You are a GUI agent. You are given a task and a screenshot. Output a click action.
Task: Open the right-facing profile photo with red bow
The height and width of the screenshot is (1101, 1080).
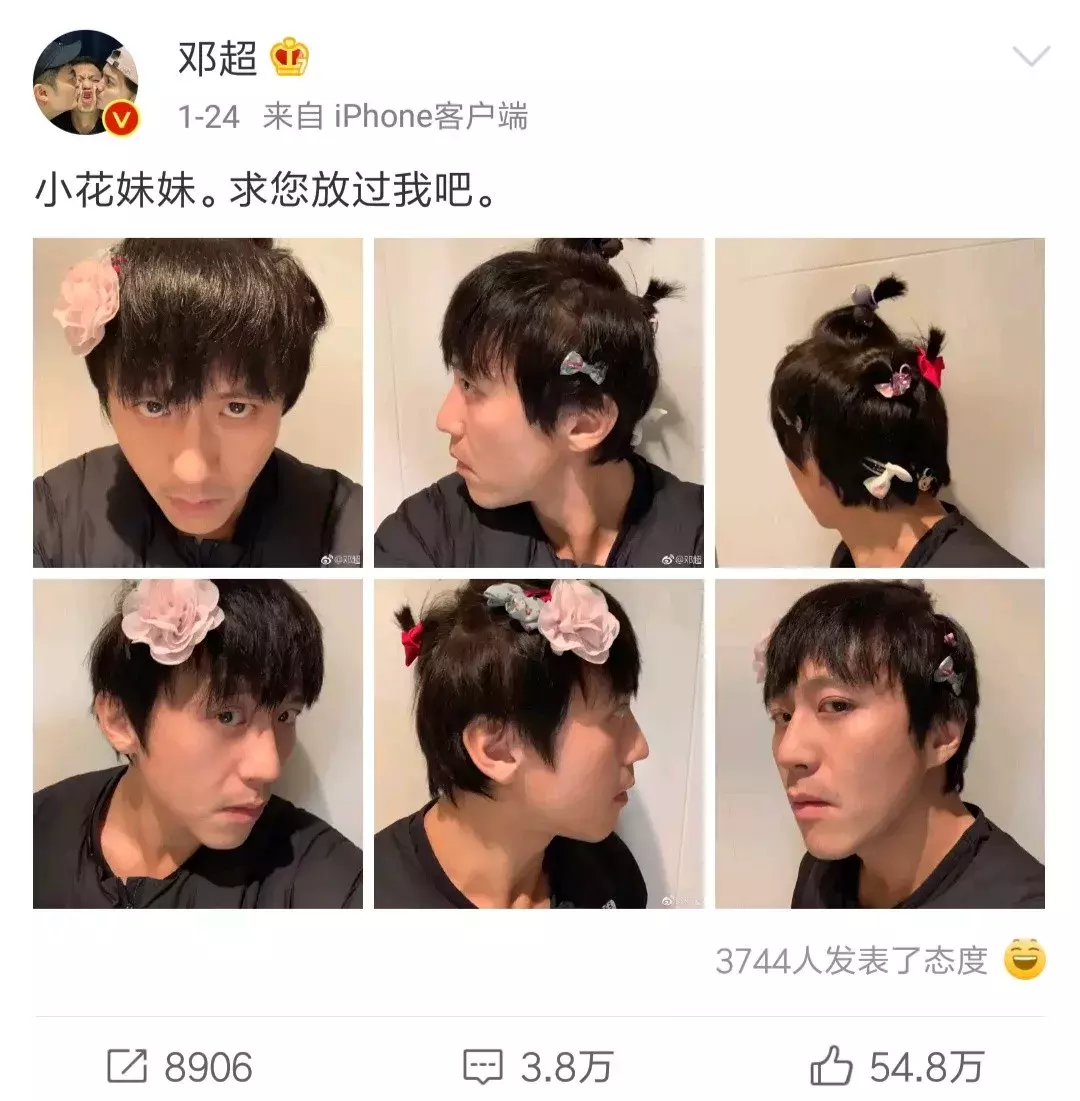pyautogui.click(x=539, y=743)
